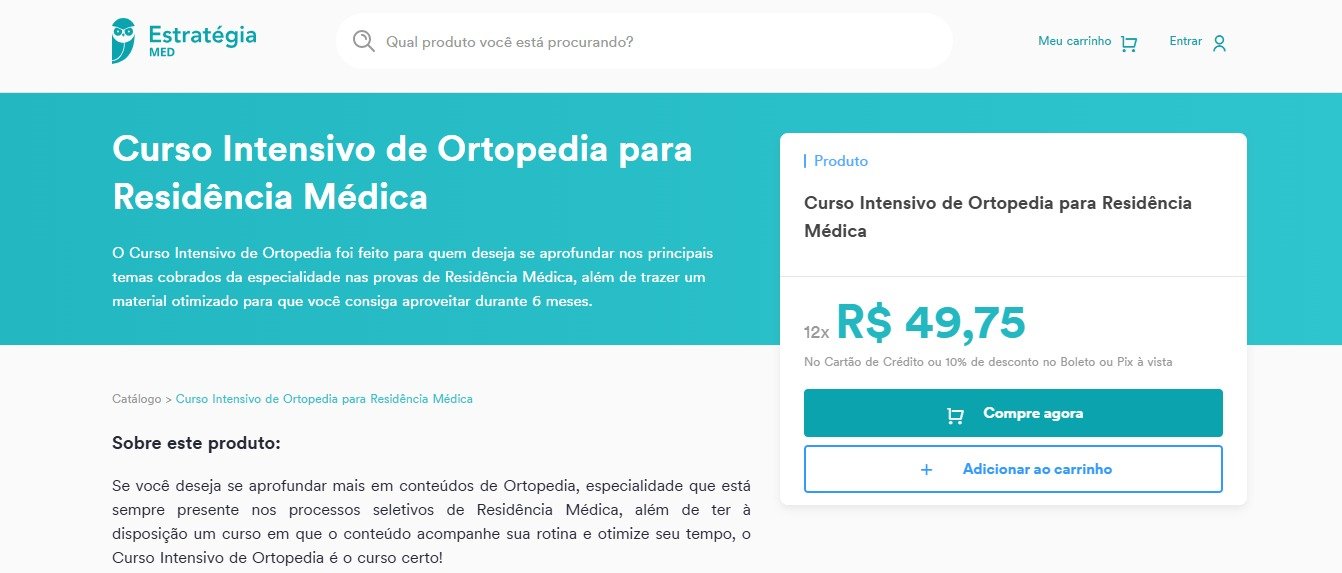The height and width of the screenshot is (573, 1342).
Task: Tap Entrar to sign in
Action: point(1197,42)
